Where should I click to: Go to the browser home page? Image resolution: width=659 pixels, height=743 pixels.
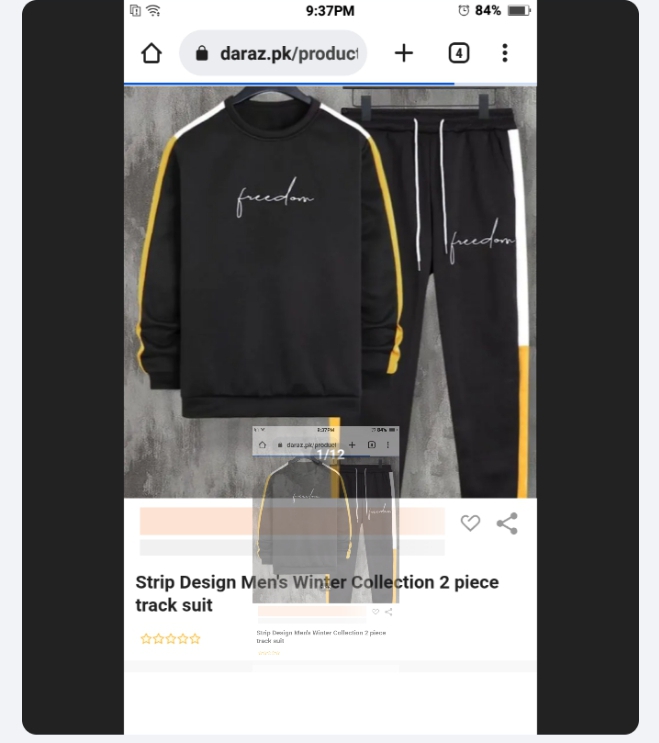click(151, 53)
